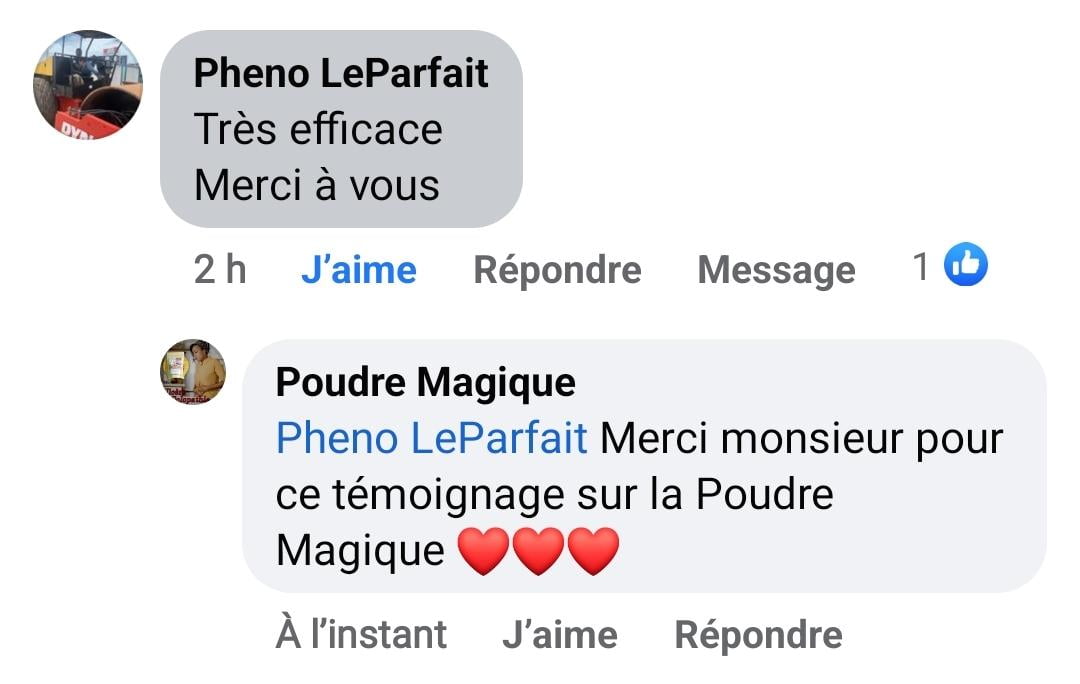Message Pheno LeParfait from his comment
The height and width of the screenshot is (684, 1080).
click(x=776, y=270)
